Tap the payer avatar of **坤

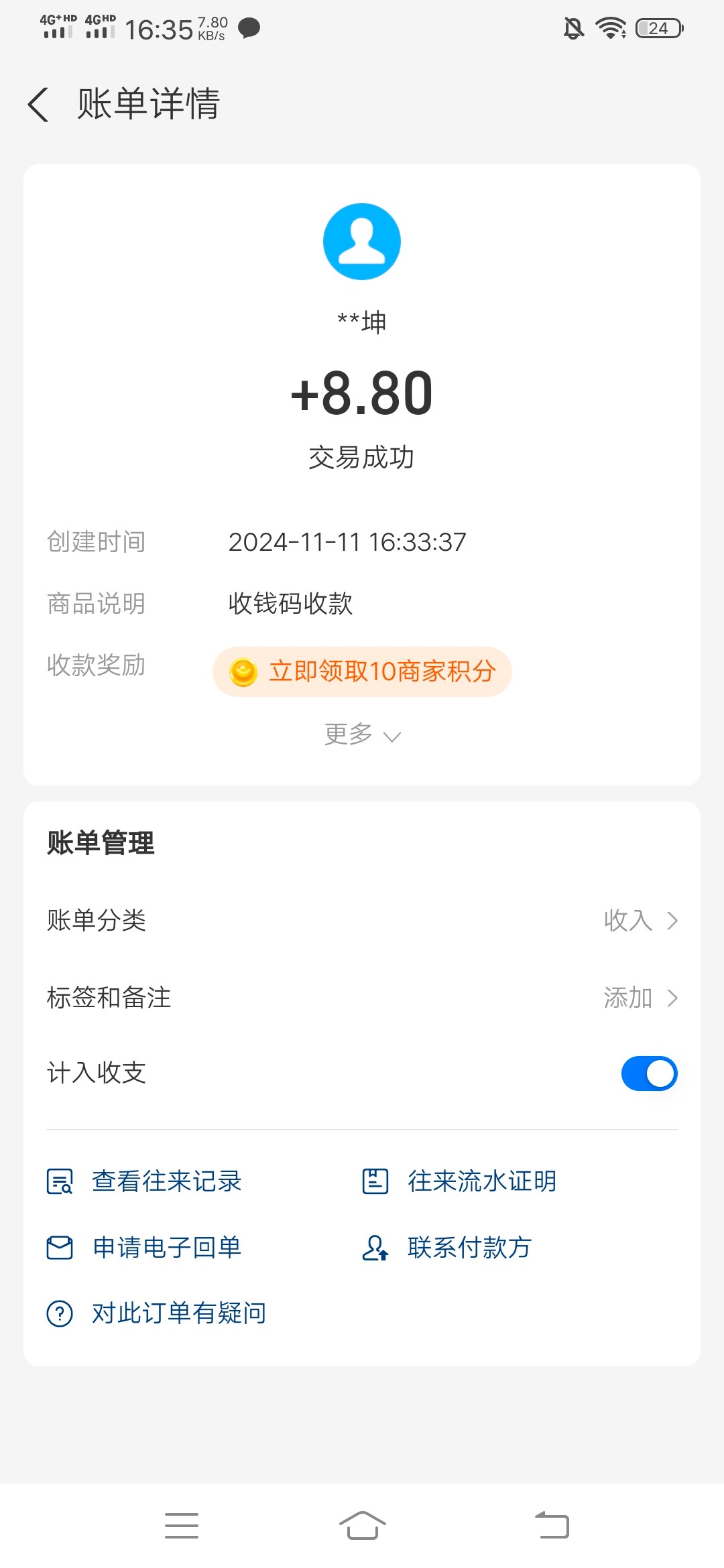pyautogui.click(x=362, y=241)
